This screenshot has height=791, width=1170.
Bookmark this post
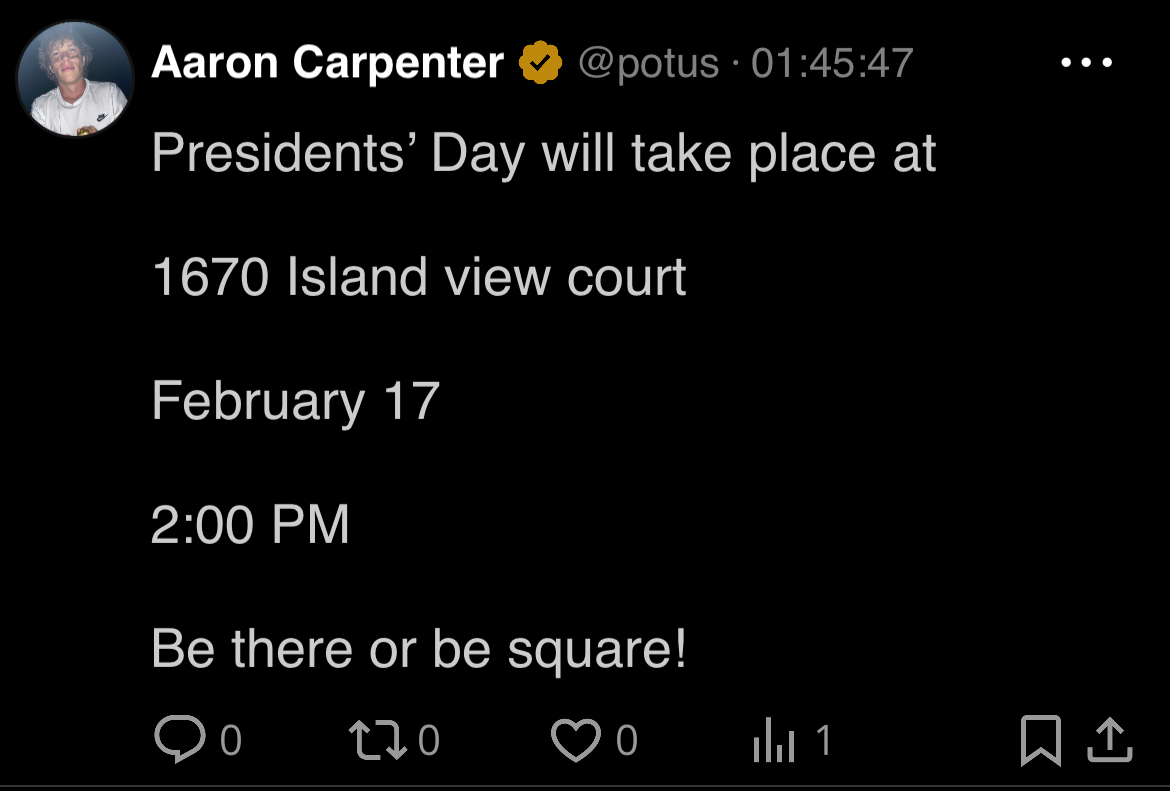pos(1040,741)
